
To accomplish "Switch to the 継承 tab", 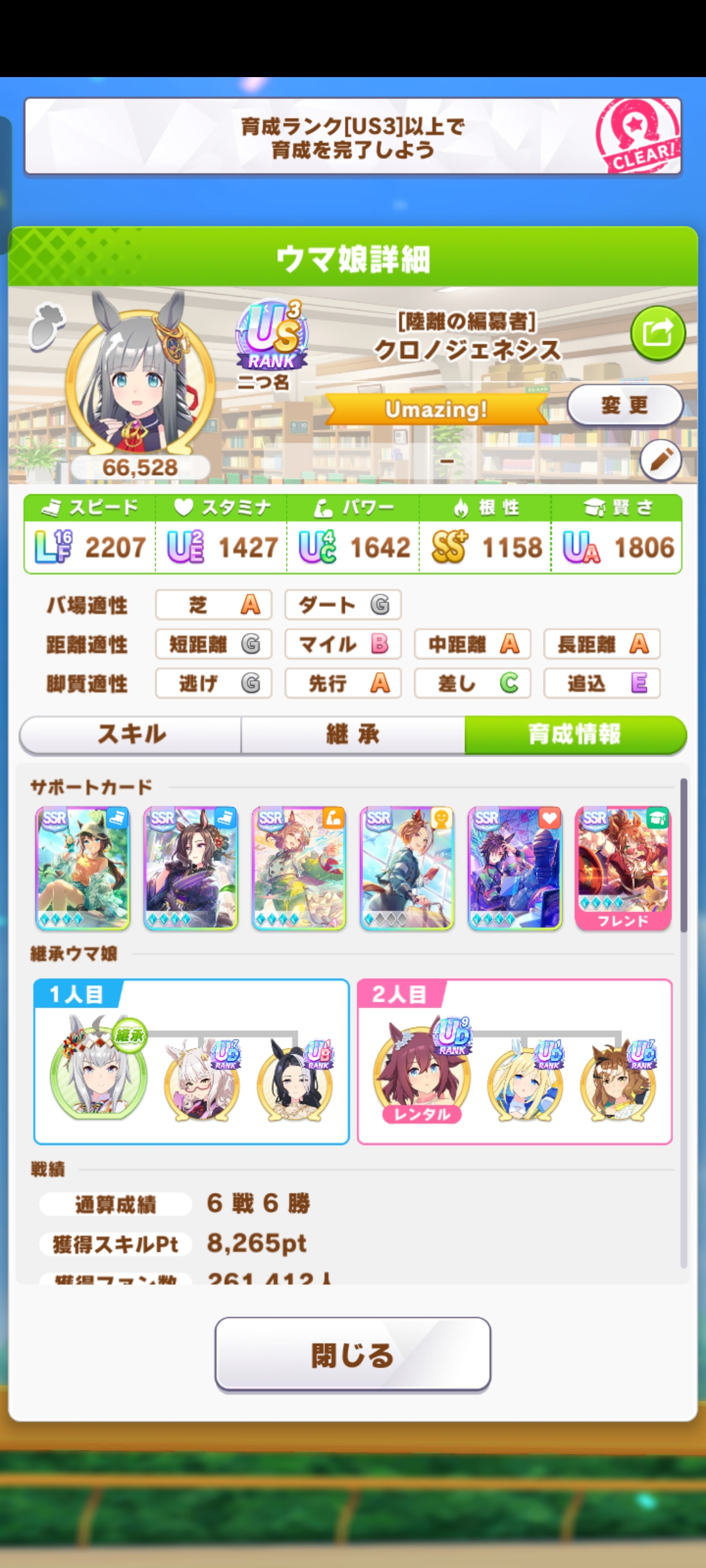I will (353, 734).
